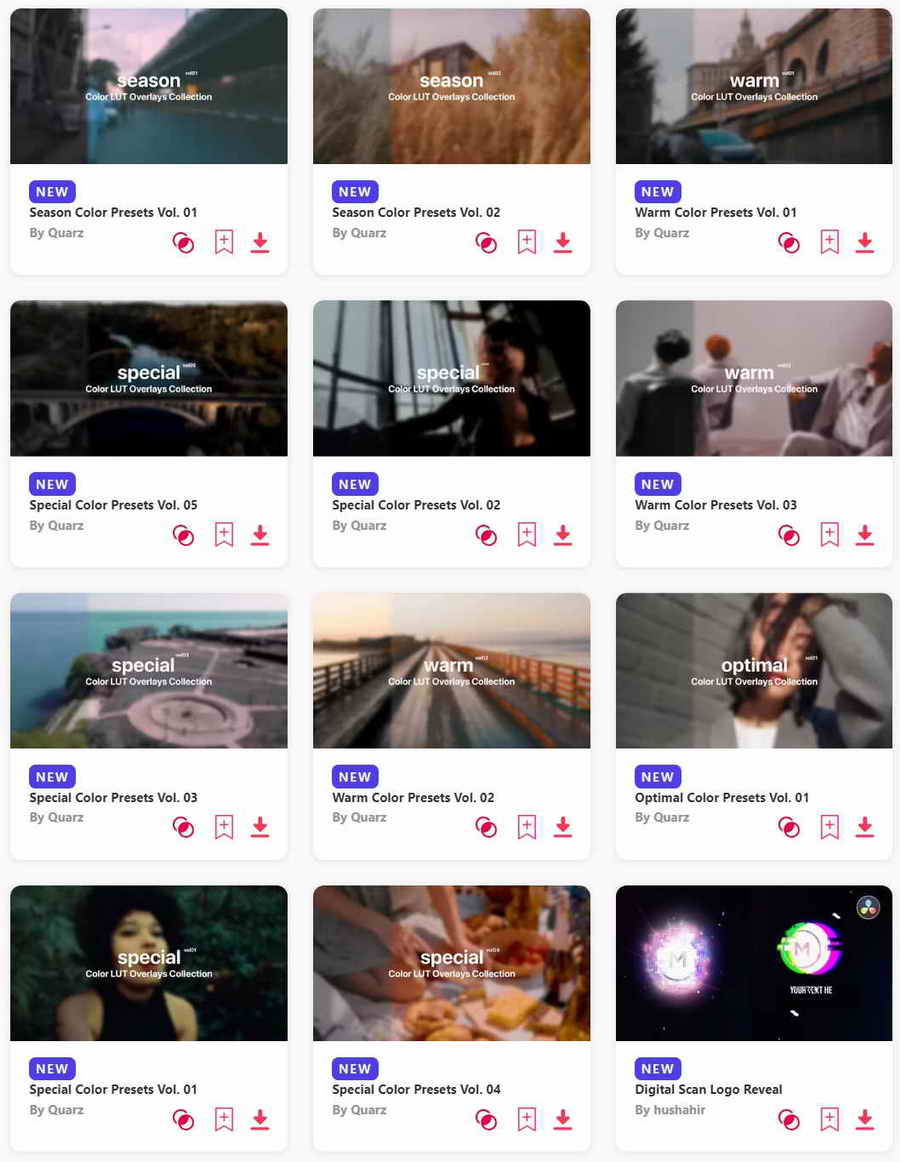View Digital Scan Logo Reveal preview
This screenshot has width=900, height=1162.
[754, 962]
